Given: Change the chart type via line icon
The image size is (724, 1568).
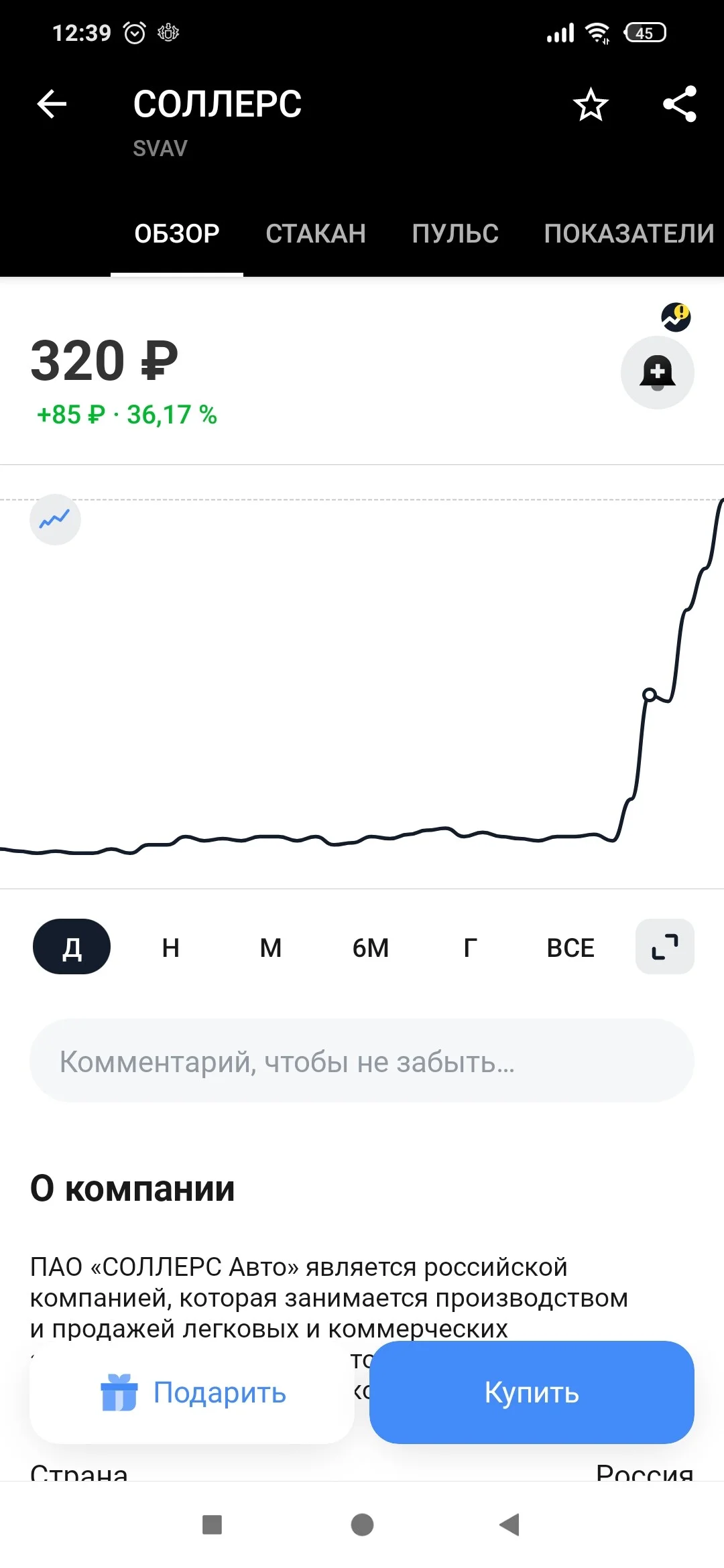Looking at the screenshot, I should pos(55,519).
